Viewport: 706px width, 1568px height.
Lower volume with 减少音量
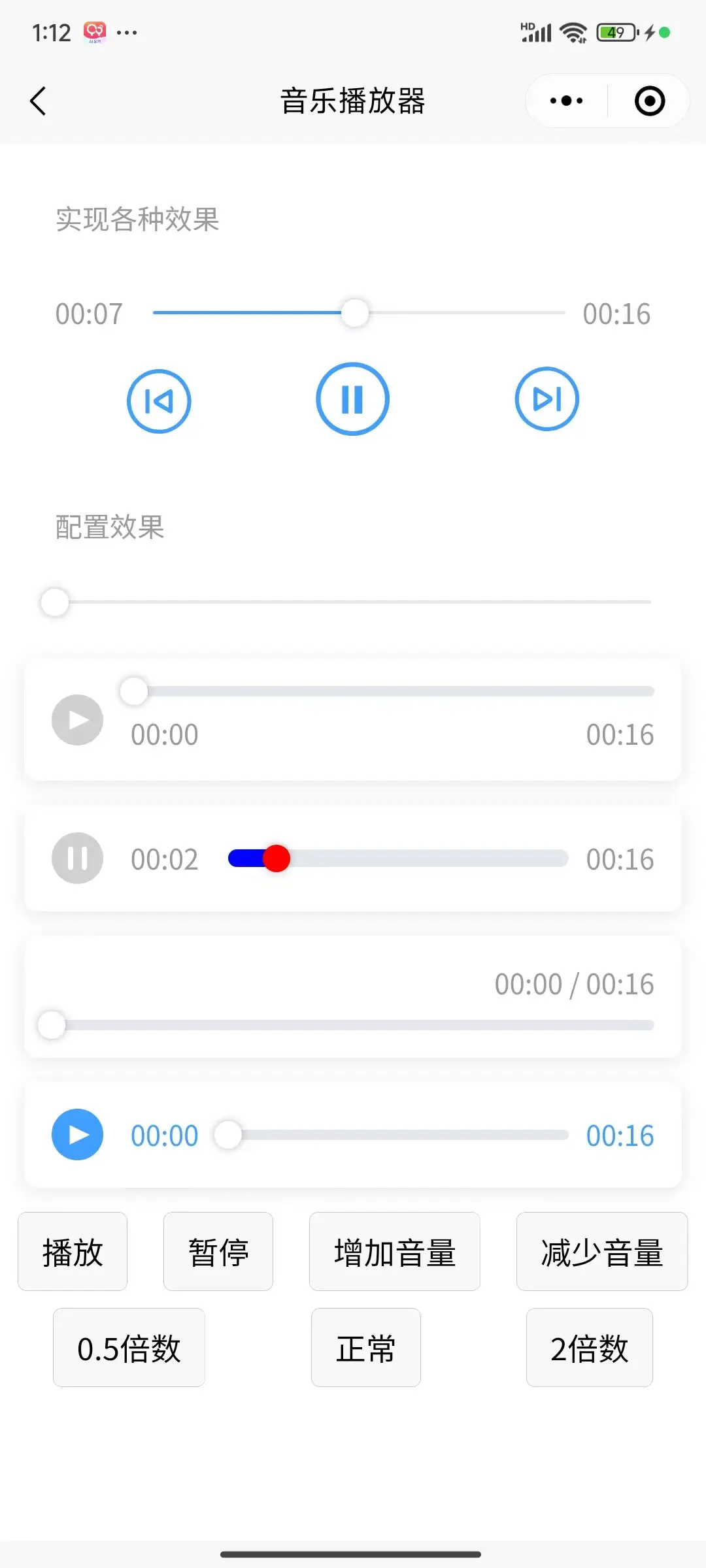point(602,1252)
